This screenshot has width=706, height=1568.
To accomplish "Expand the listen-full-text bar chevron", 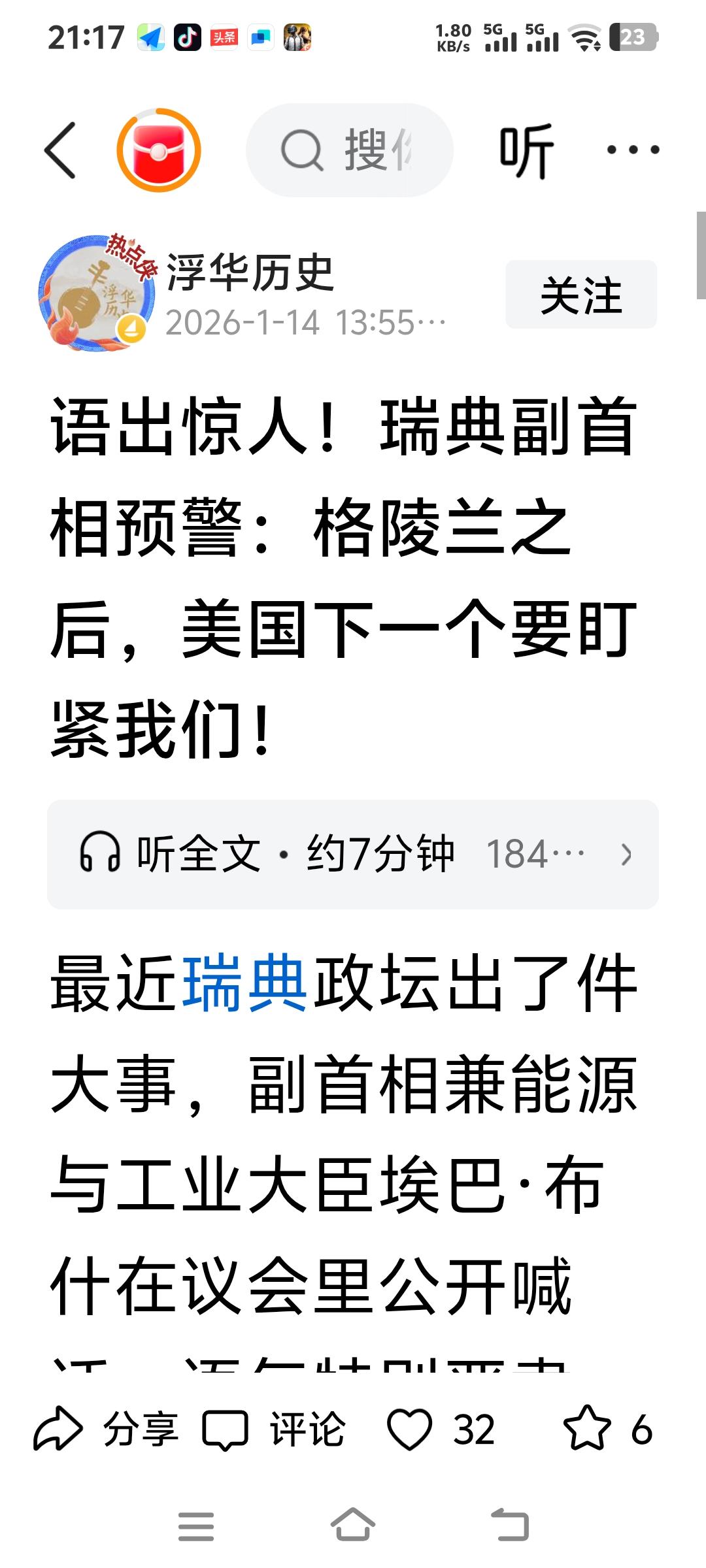I will 626,853.
